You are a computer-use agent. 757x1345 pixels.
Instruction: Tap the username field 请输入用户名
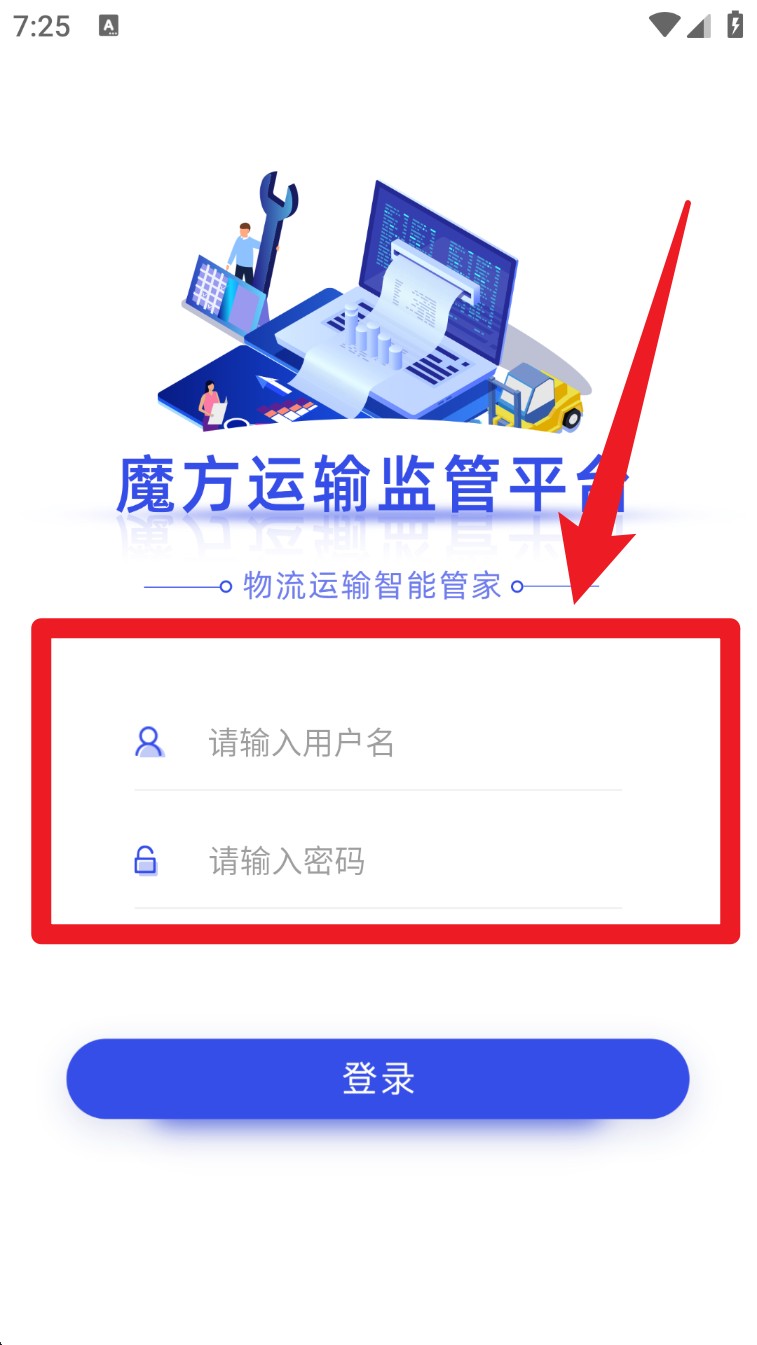coord(400,743)
